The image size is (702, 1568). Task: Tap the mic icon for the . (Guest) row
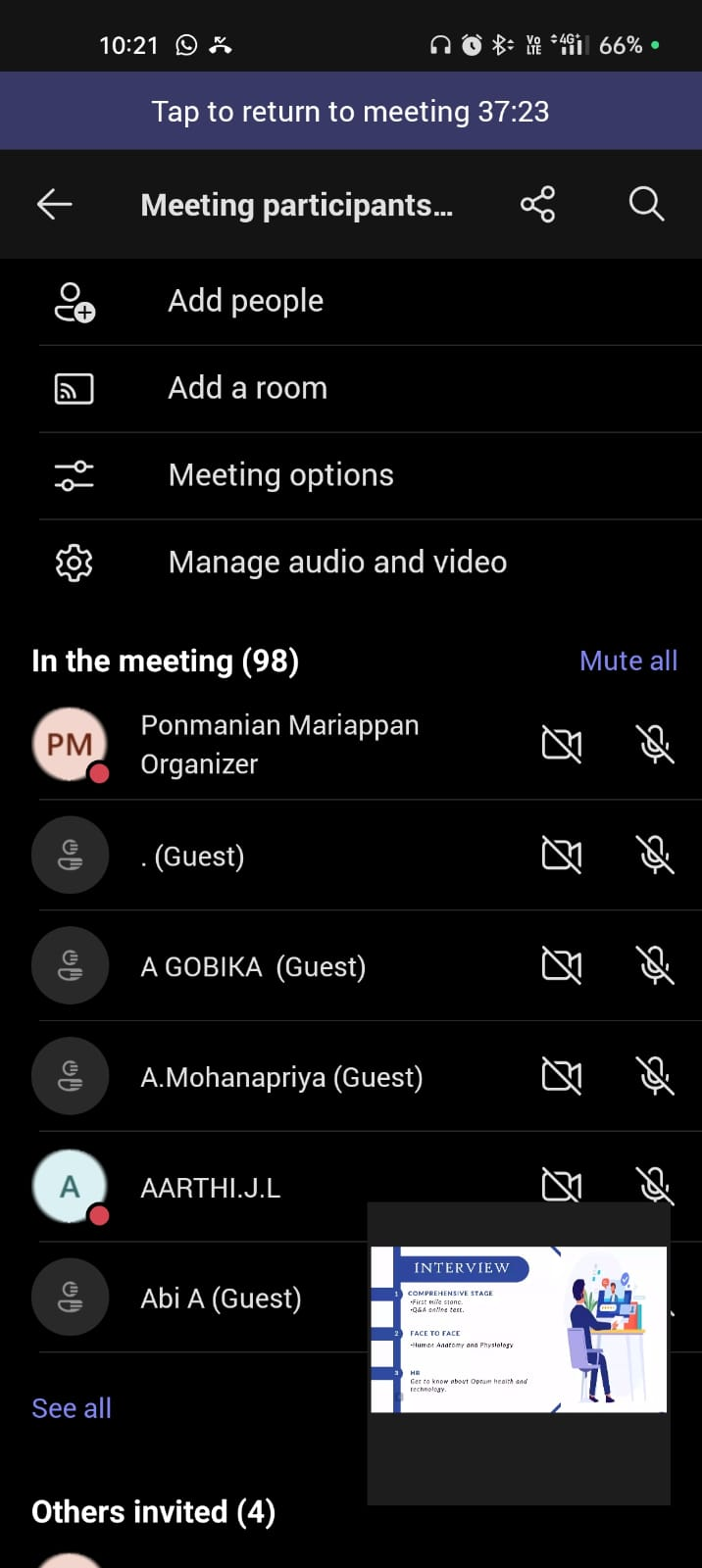point(655,856)
